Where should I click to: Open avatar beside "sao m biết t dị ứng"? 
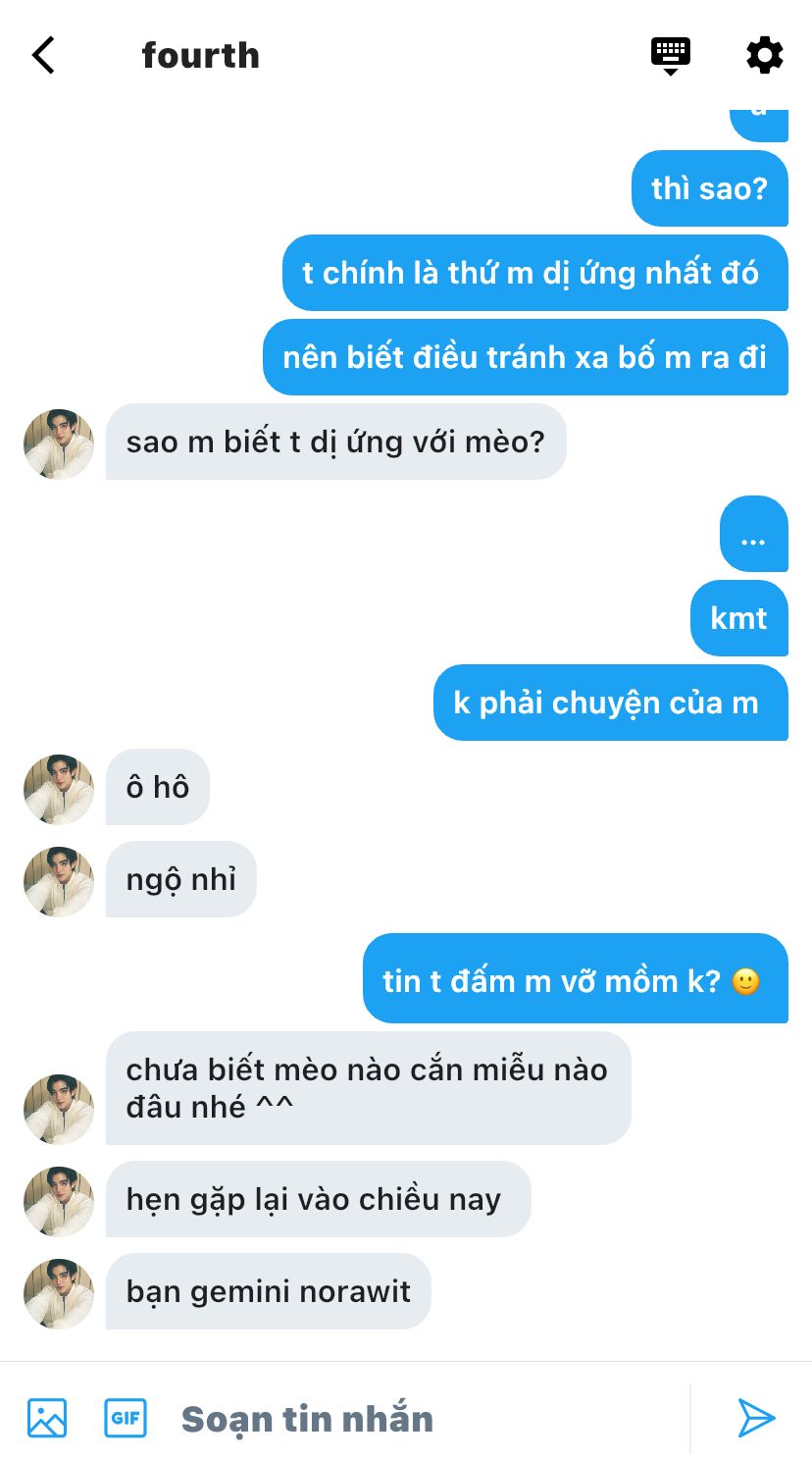tap(59, 443)
